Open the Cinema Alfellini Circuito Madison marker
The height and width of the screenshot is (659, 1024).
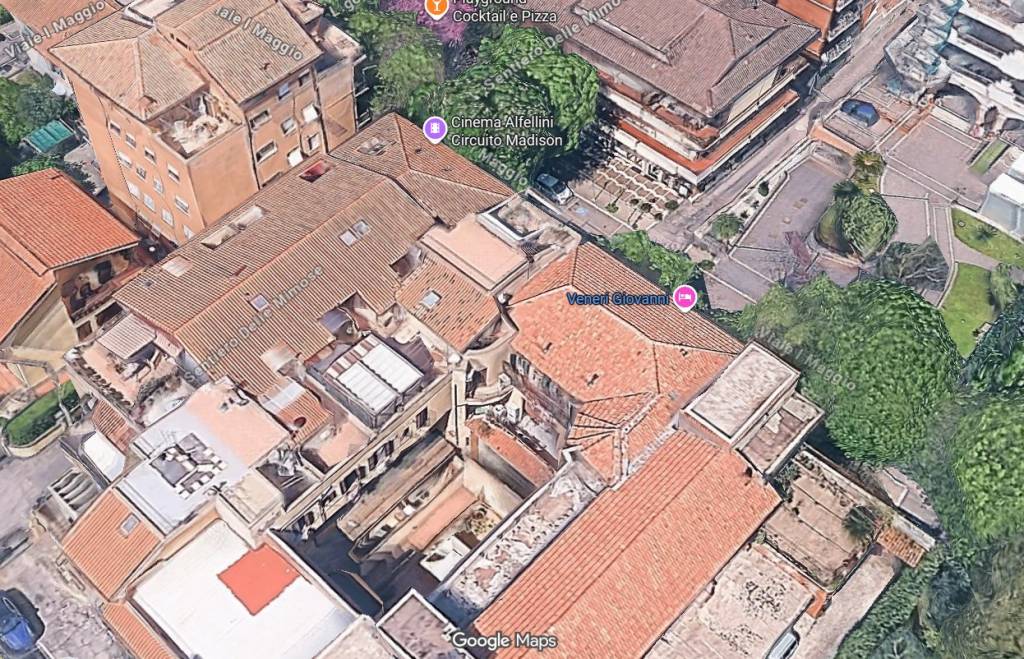pos(435,129)
